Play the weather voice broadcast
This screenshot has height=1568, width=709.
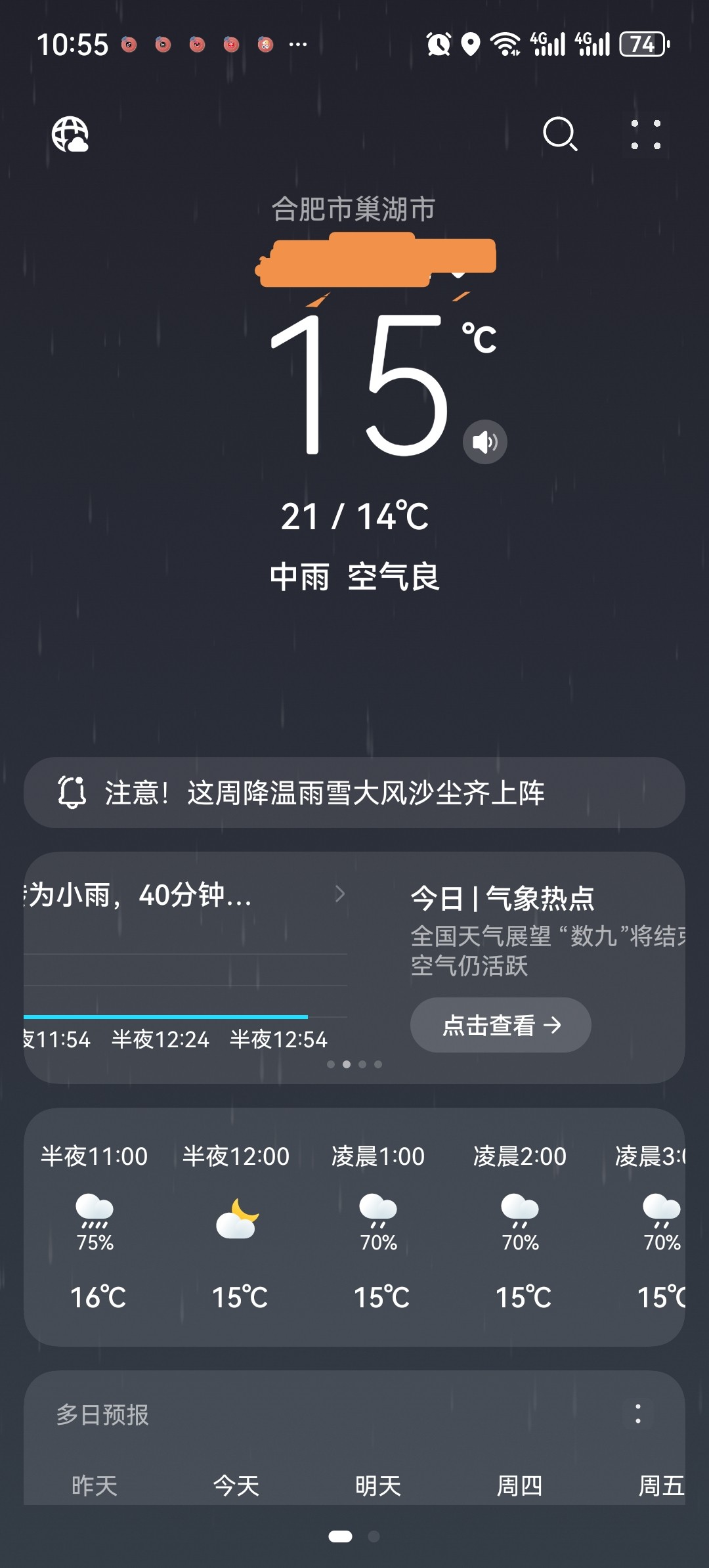(485, 442)
